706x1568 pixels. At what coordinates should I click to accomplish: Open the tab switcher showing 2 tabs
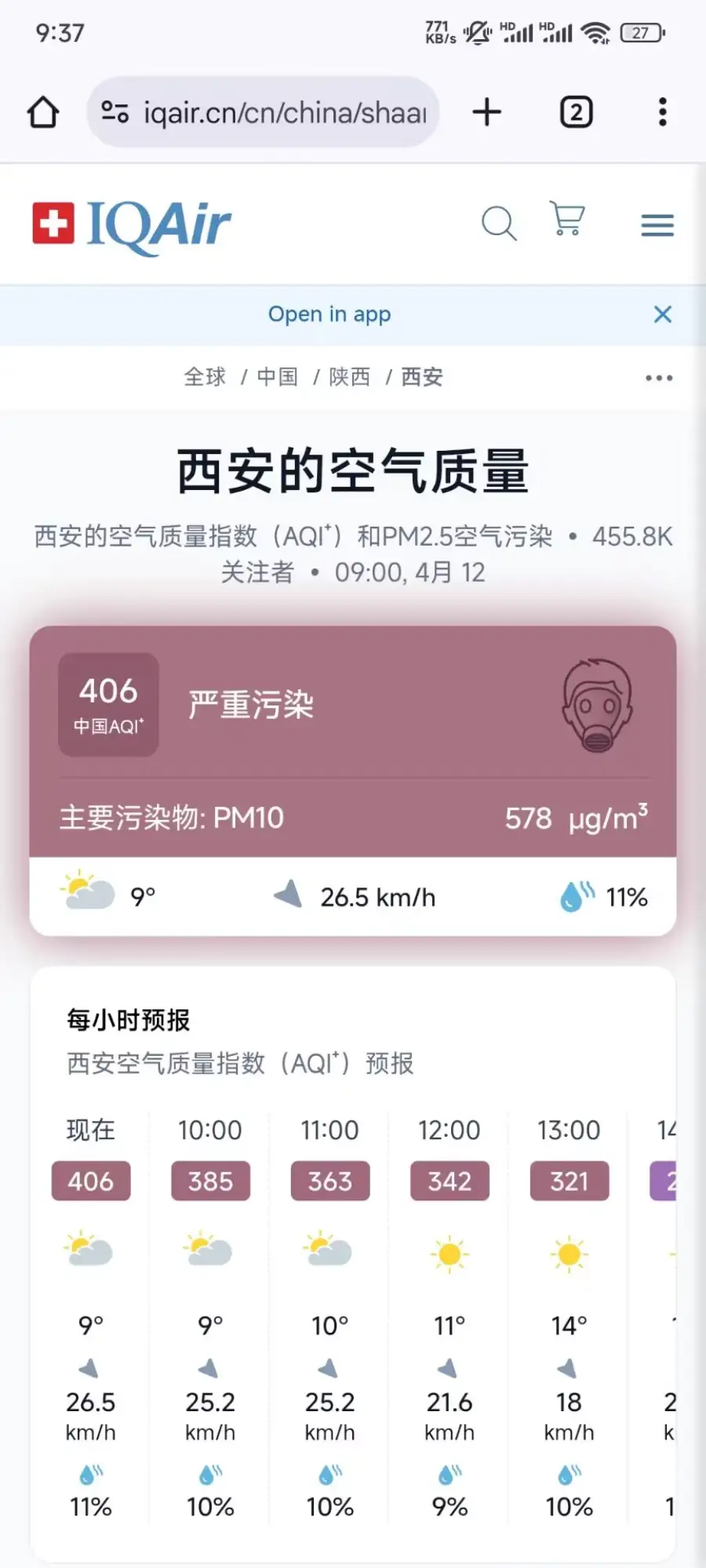pyautogui.click(x=576, y=112)
